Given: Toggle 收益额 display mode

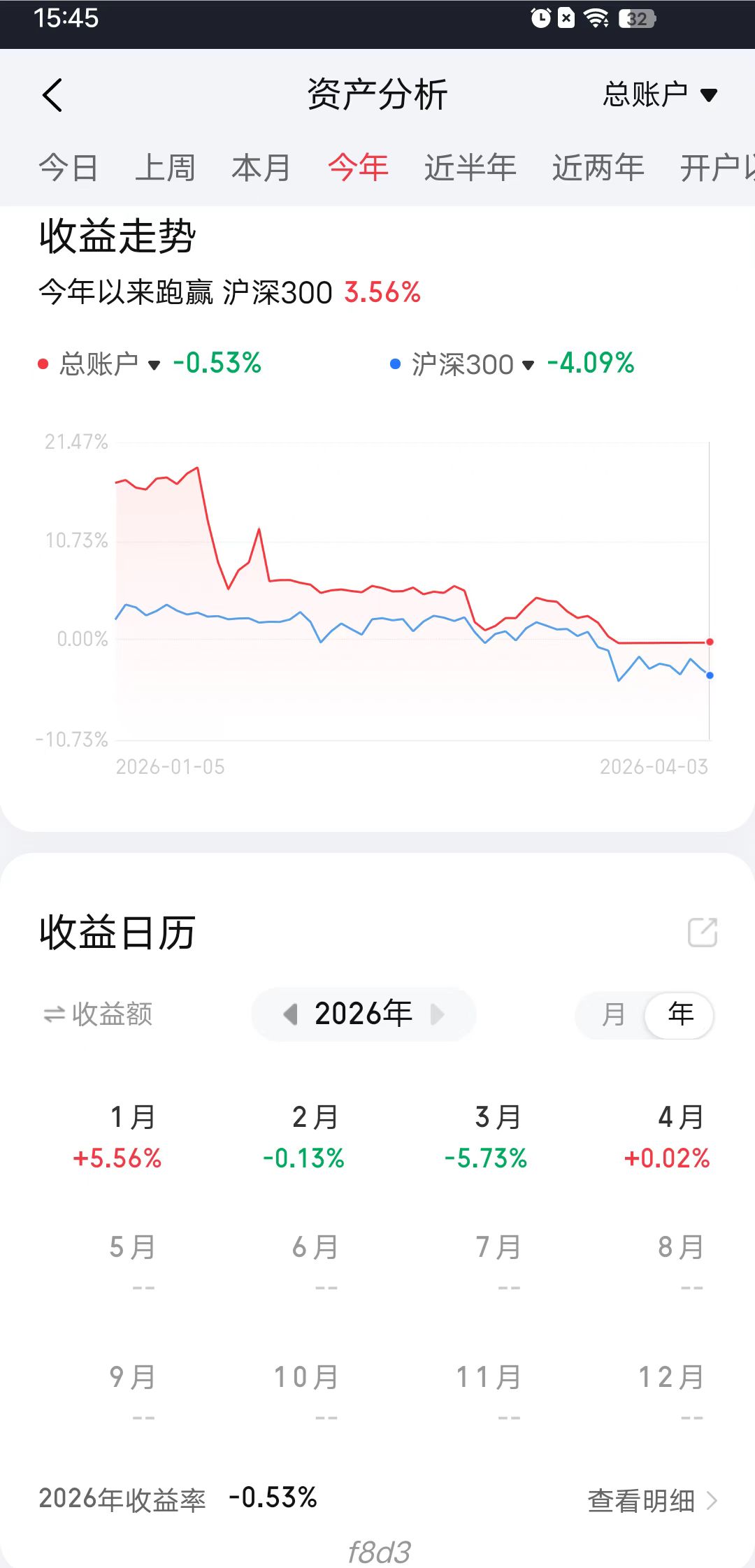Looking at the screenshot, I should [98, 1014].
